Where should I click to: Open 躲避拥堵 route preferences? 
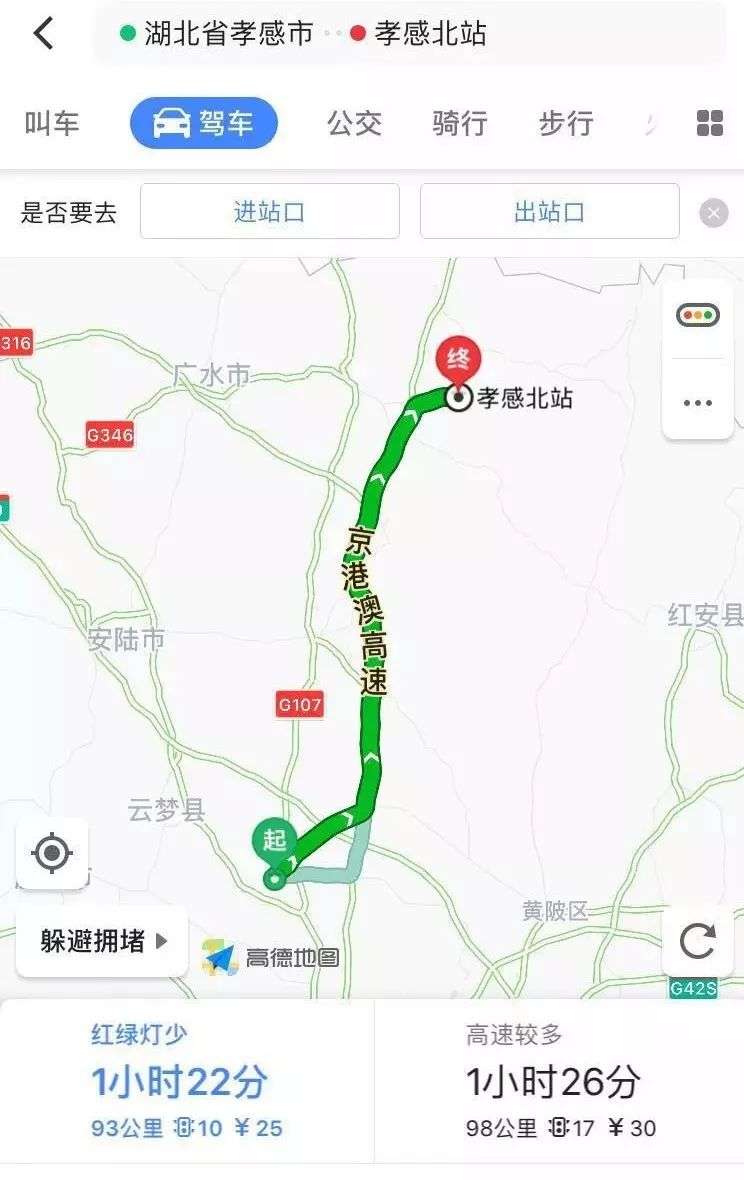point(103,941)
